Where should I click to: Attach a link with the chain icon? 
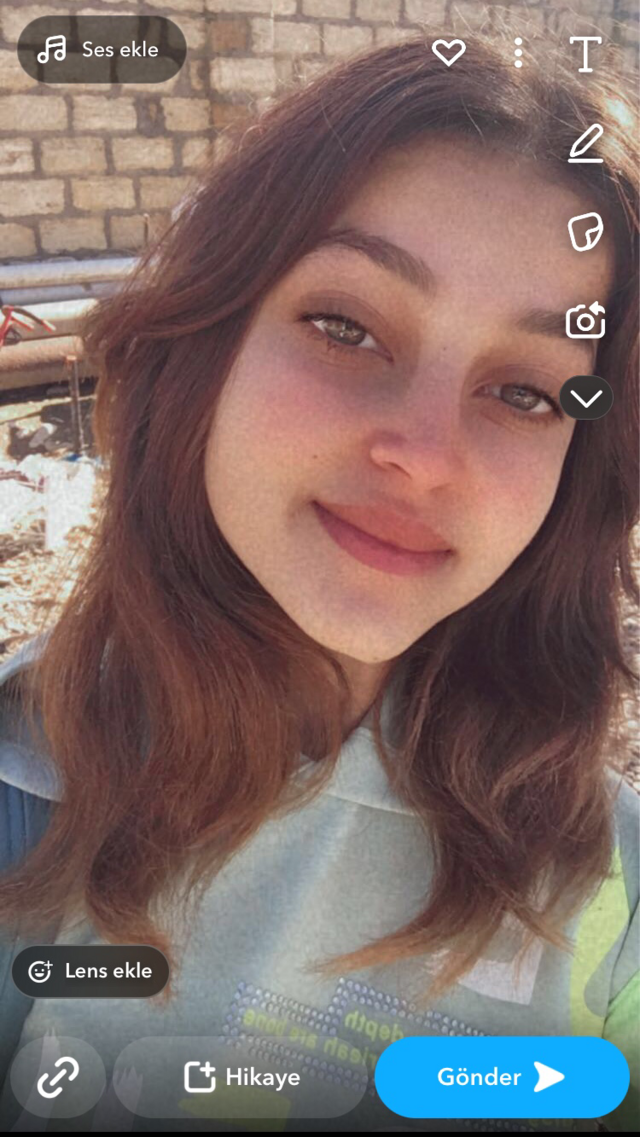58,1077
